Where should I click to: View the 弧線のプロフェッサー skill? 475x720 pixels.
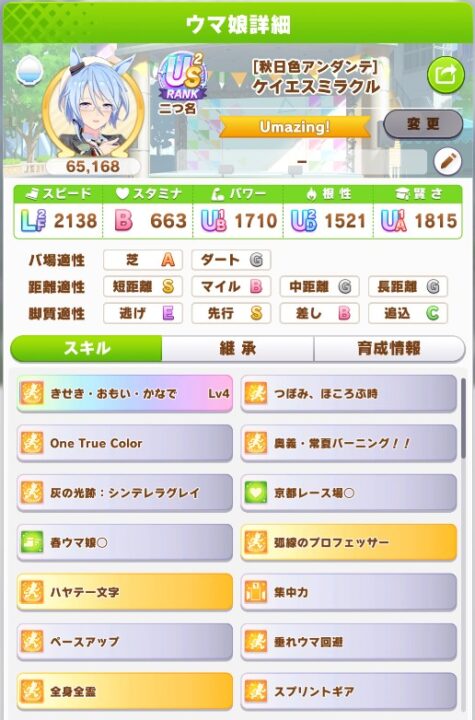pyautogui.click(x=349, y=542)
